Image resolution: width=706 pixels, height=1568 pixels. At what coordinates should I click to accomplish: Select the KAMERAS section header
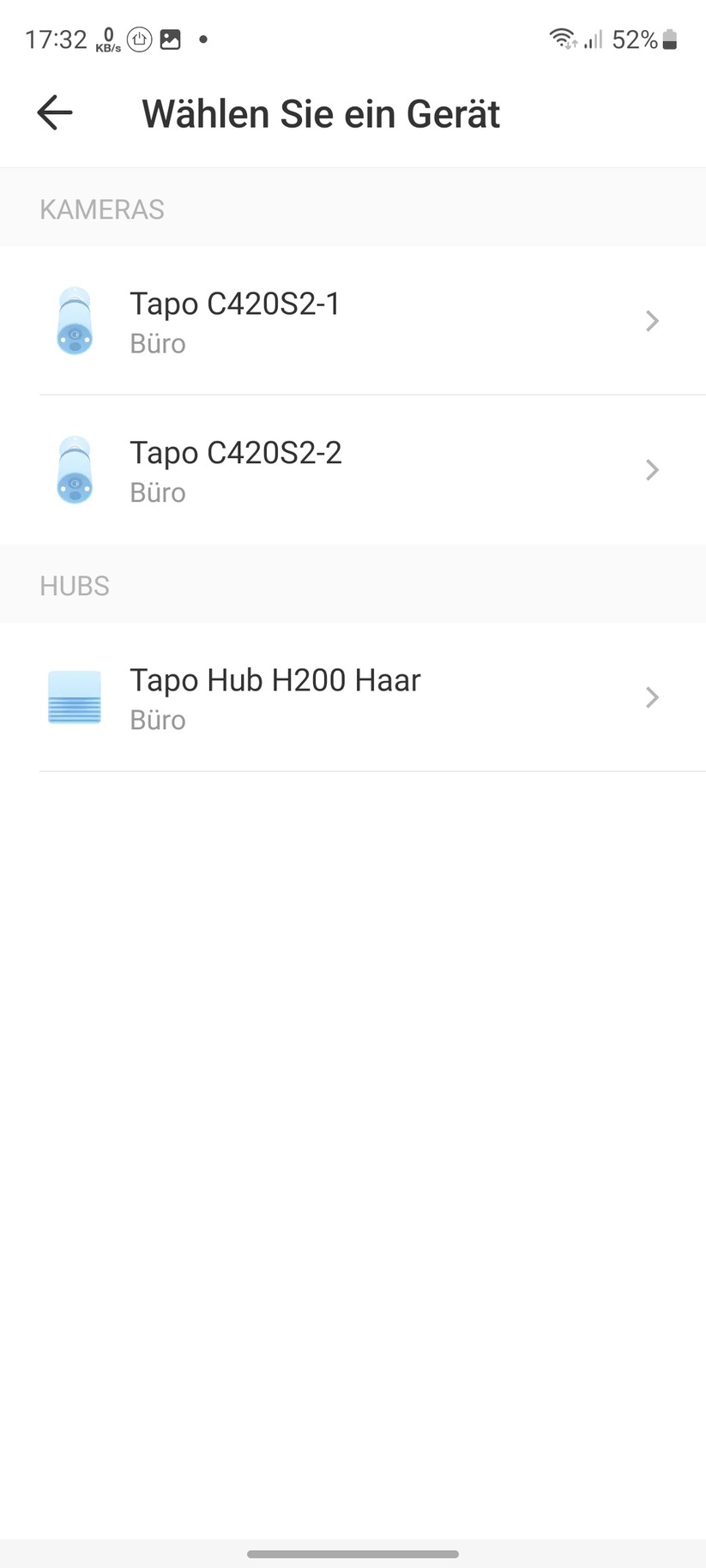pos(102,208)
